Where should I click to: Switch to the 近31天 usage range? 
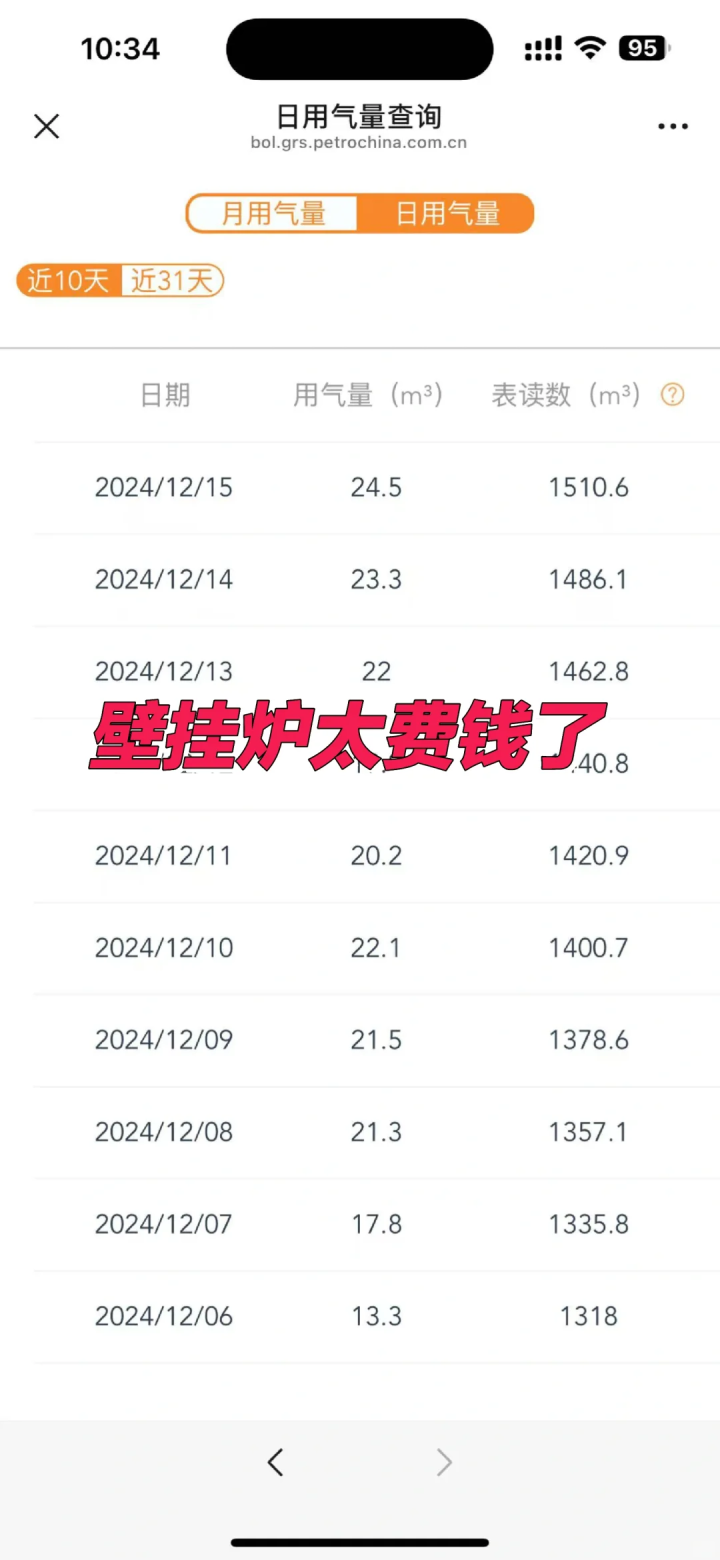173,281
